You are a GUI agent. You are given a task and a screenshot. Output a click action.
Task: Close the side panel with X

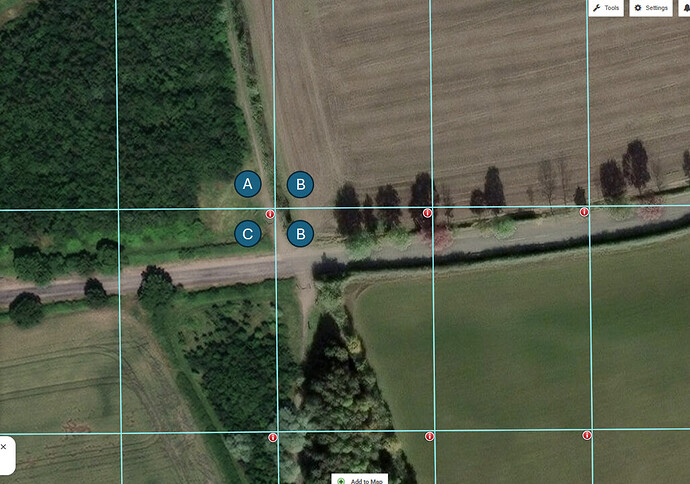pos(4,447)
